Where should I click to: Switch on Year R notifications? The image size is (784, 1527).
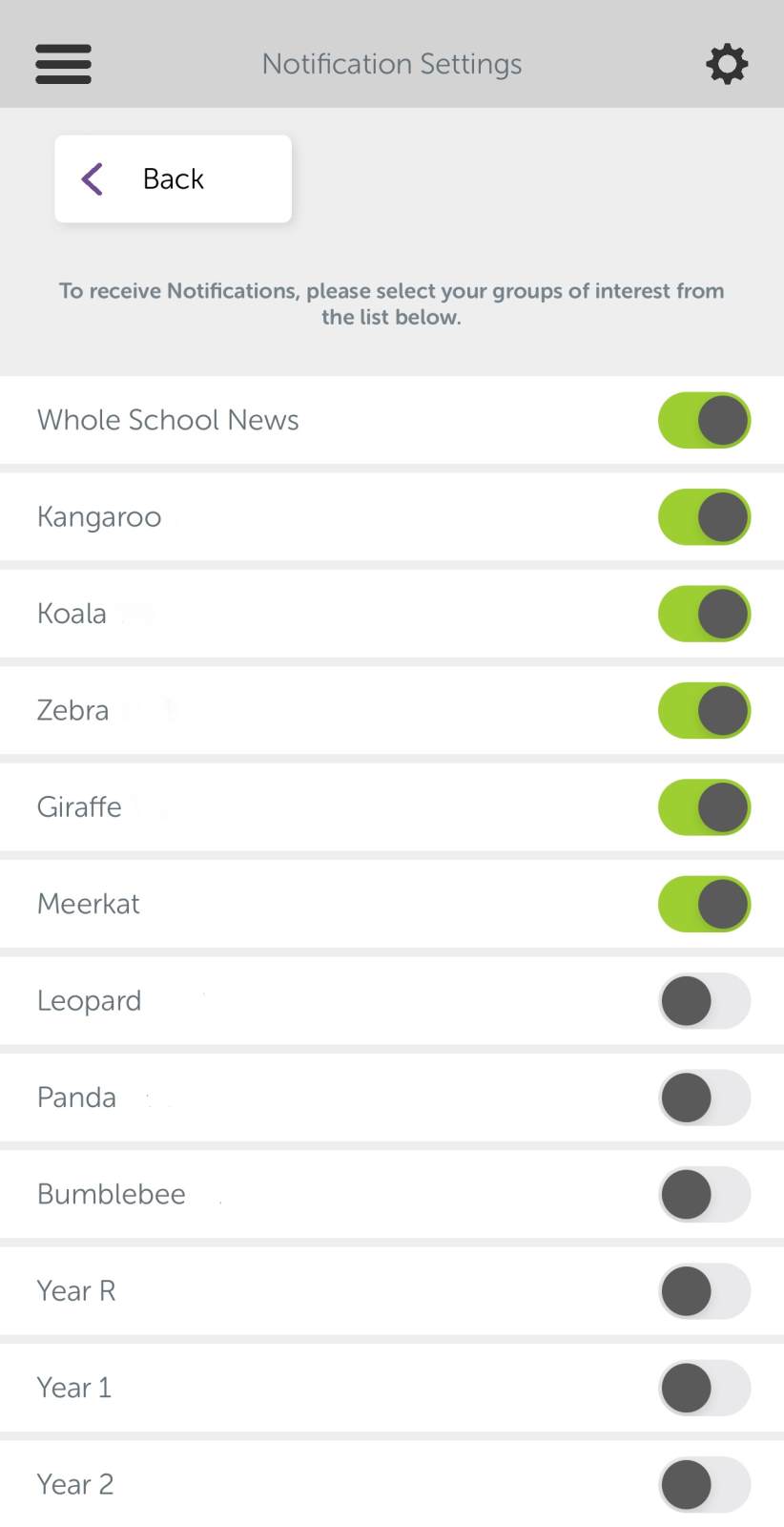click(705, 1291)
